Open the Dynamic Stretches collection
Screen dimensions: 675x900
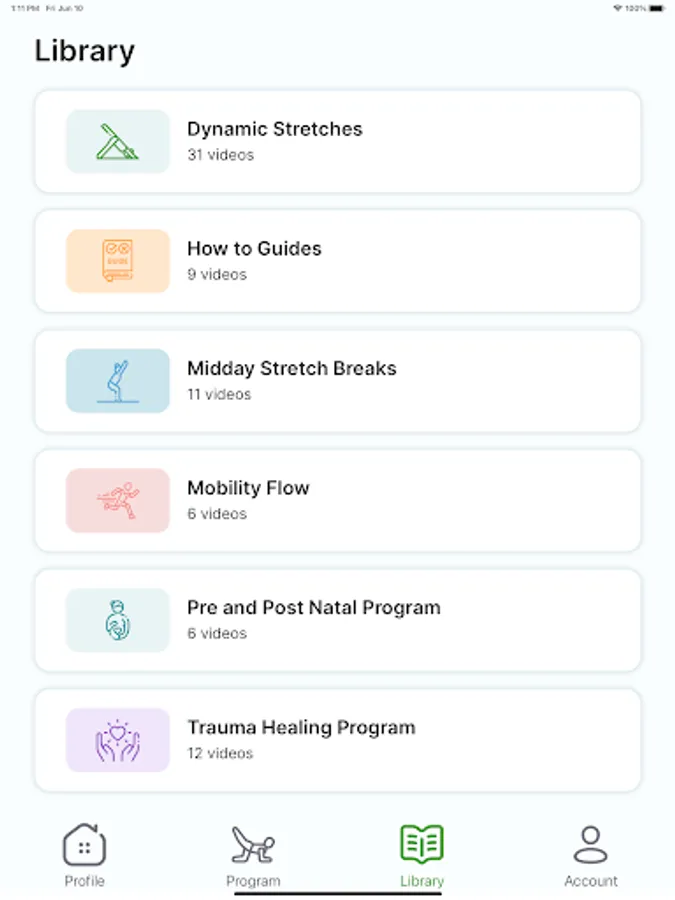tap(338, 141)
